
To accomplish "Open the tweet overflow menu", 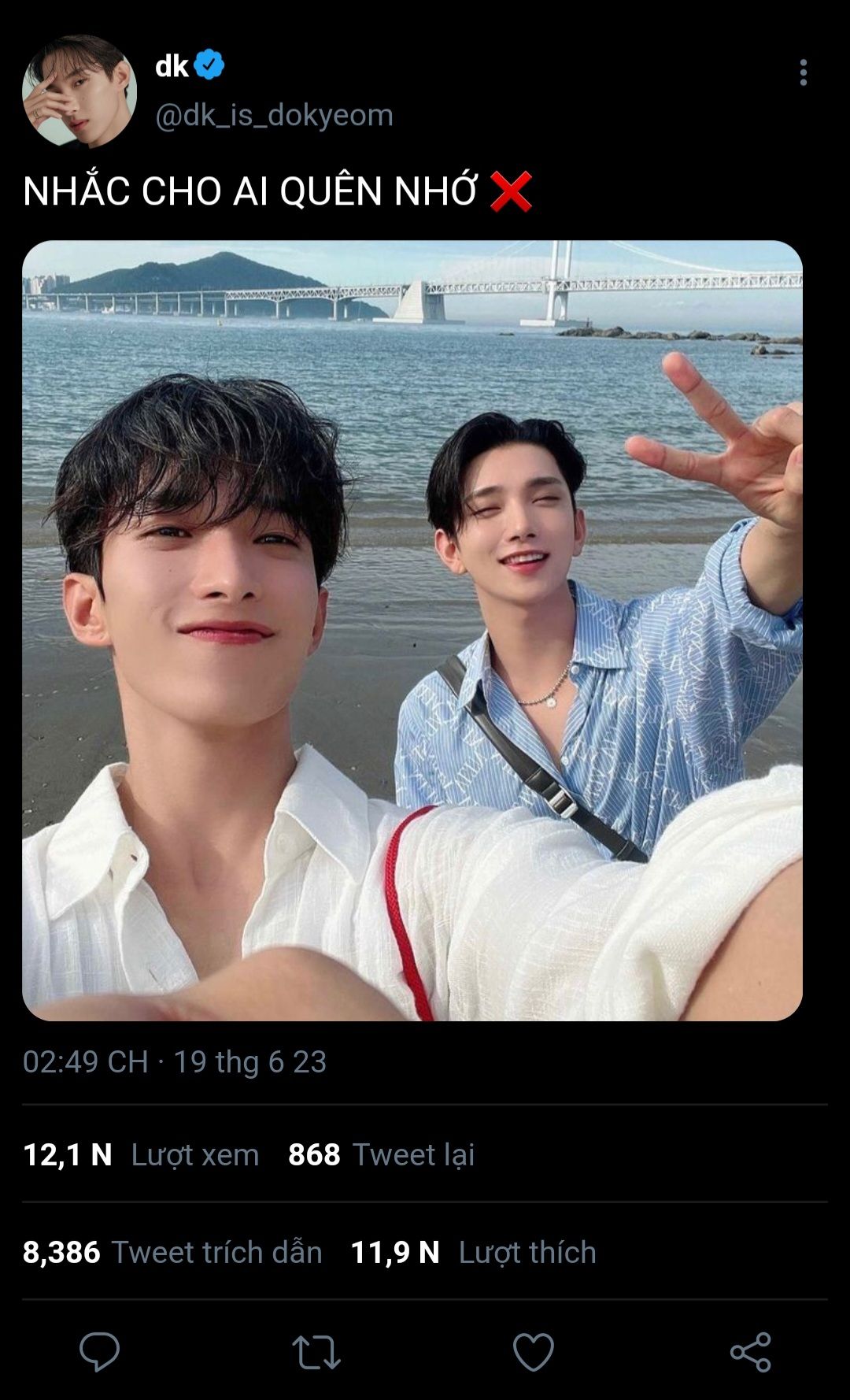I will coord(803,72).
